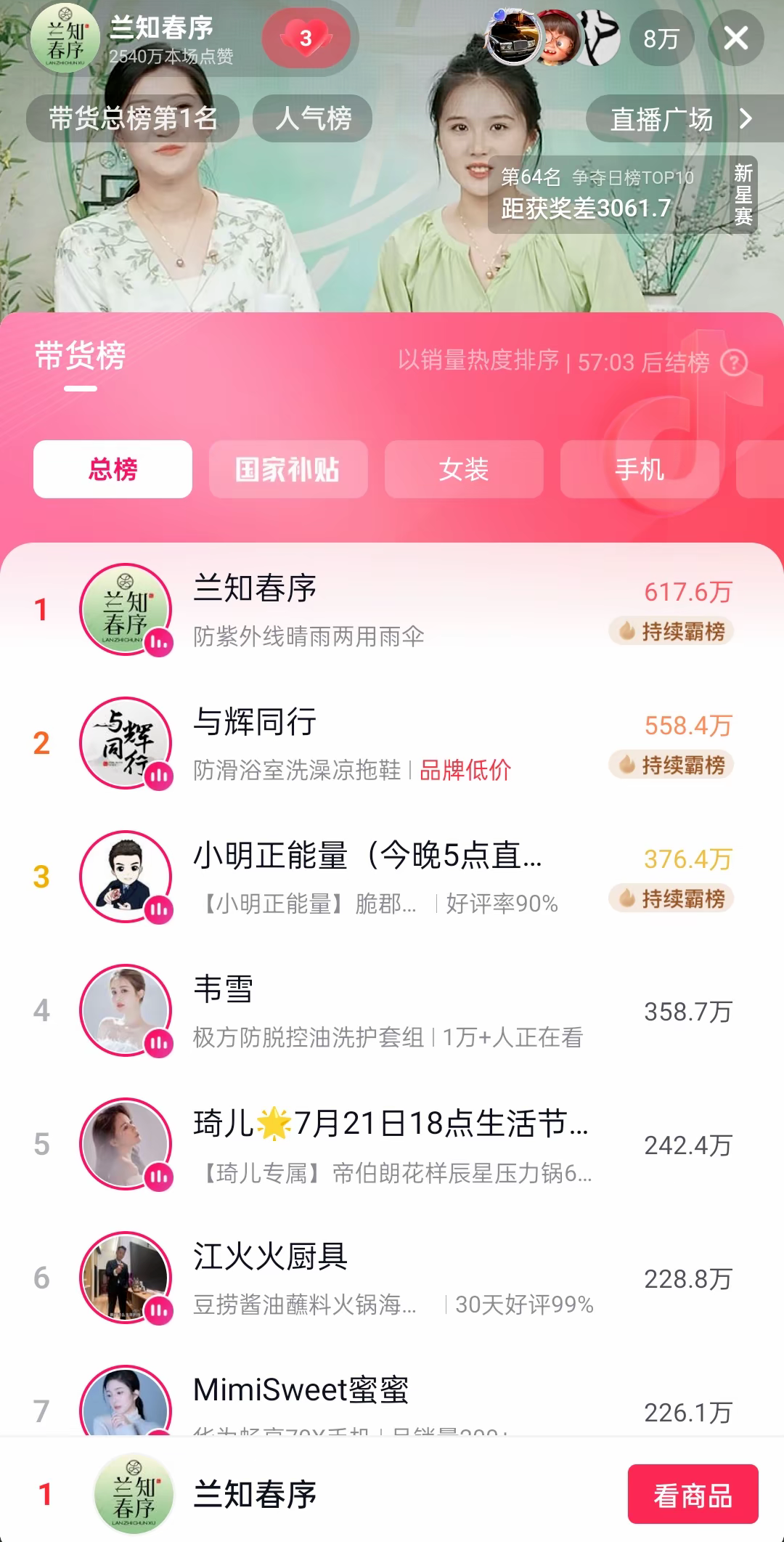Show the 手机 category ranking
The image size is (784, 1542).
click(x=640, y=469)
